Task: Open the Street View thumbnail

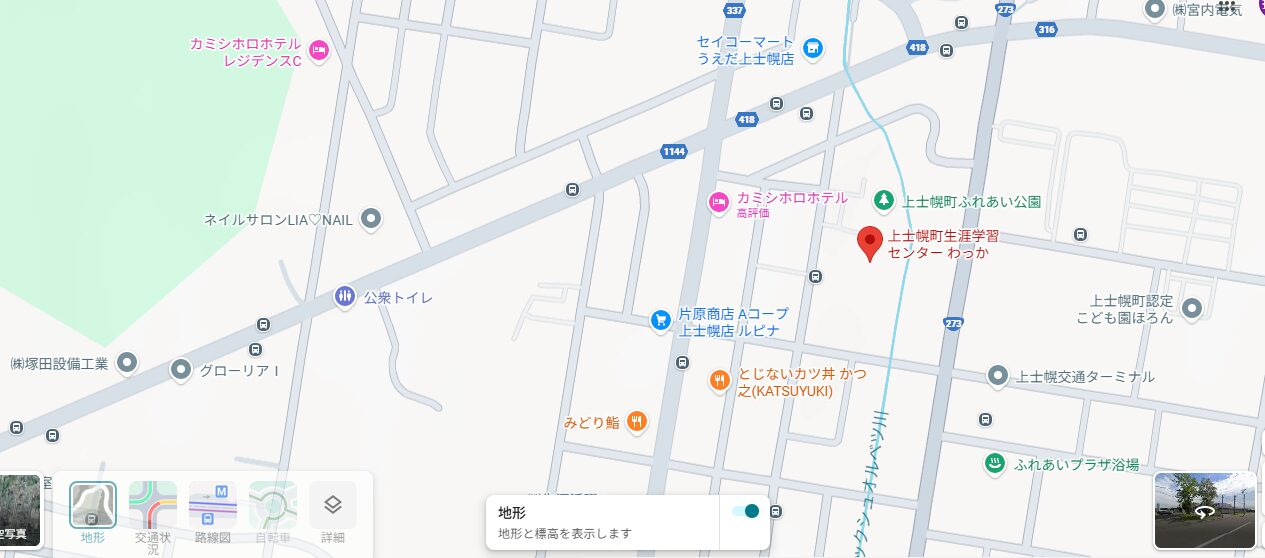Action: coord(1204,510)
